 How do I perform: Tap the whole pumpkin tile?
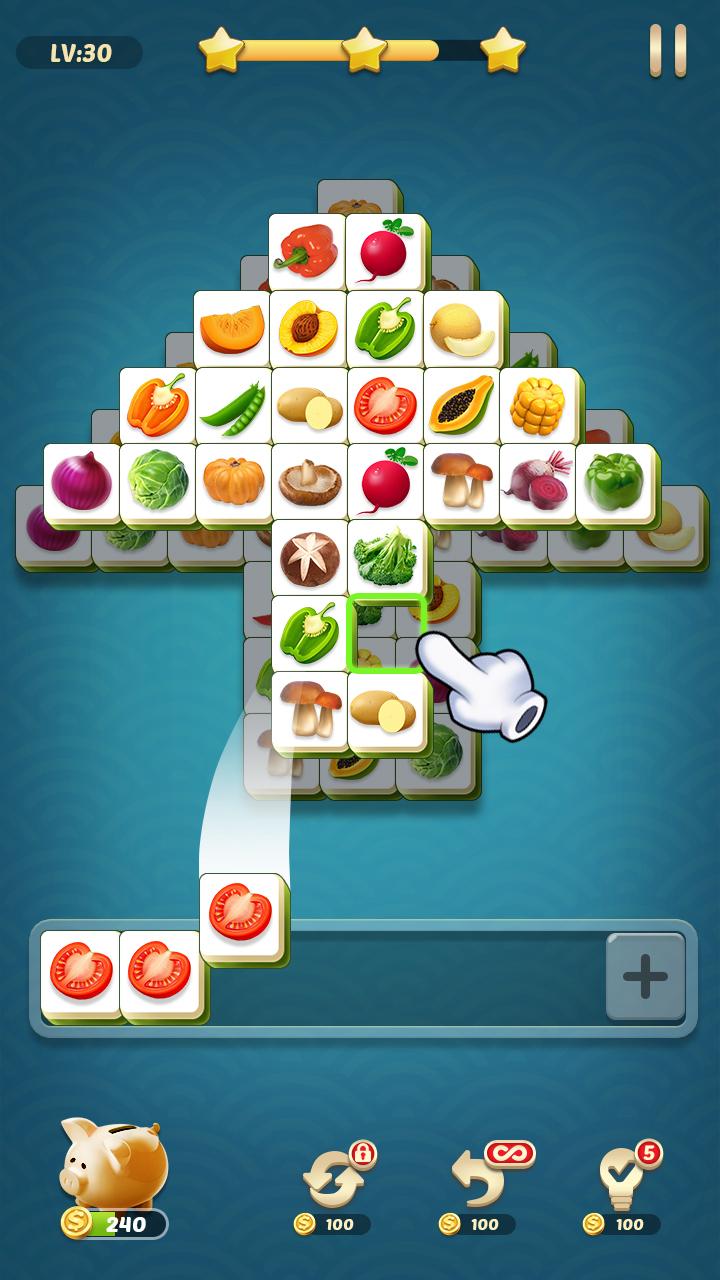233,483
